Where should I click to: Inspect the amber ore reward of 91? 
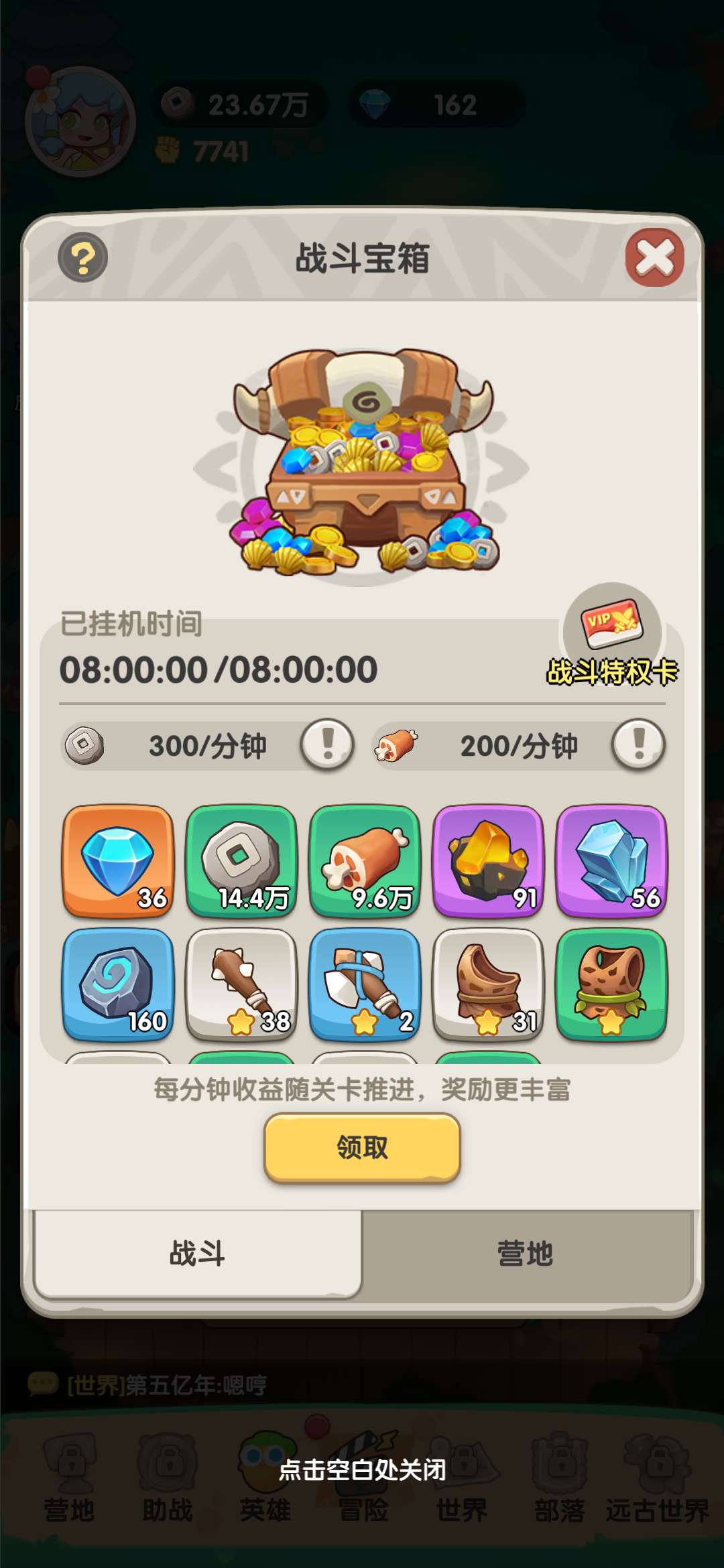(488, 861)
